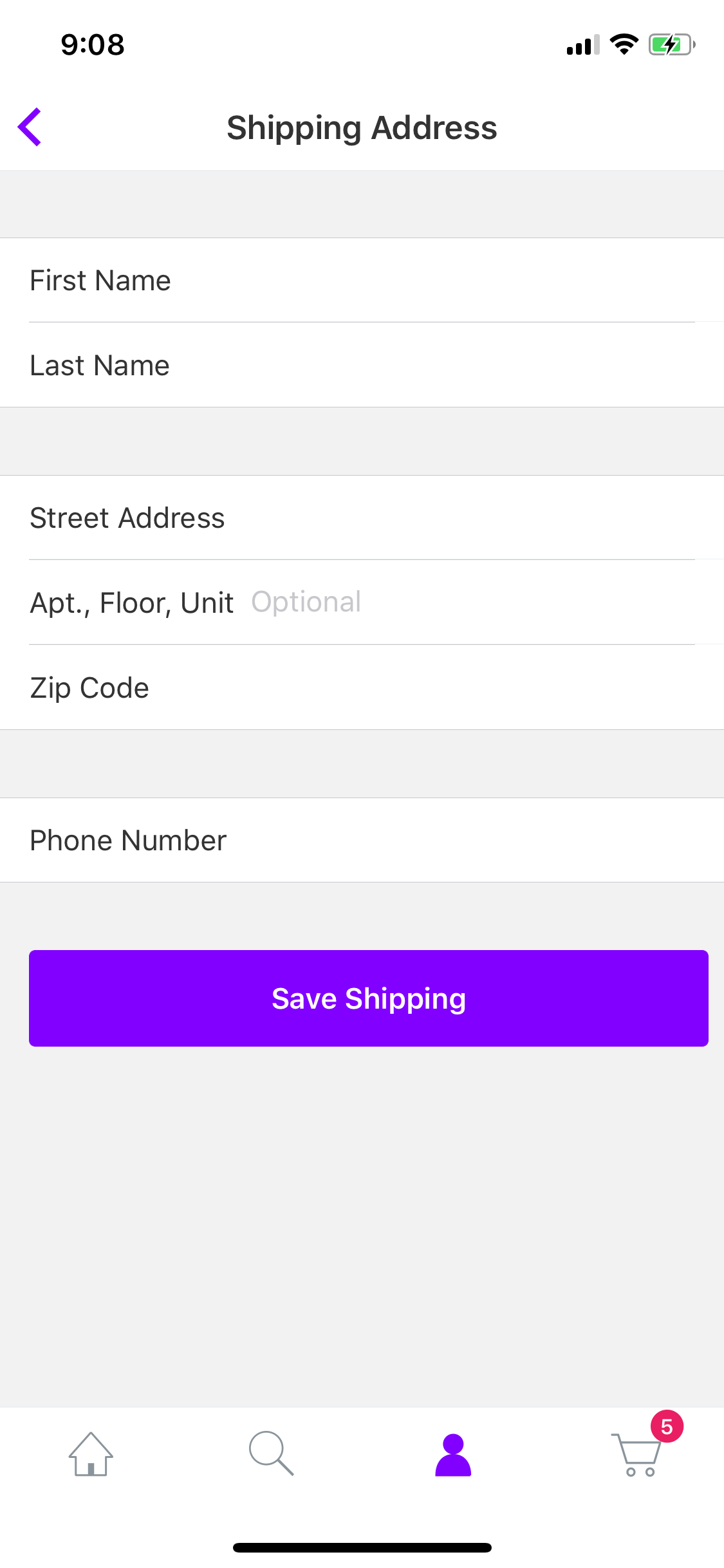Select the Last Name field
The image size is (724, 1568).
362,365
